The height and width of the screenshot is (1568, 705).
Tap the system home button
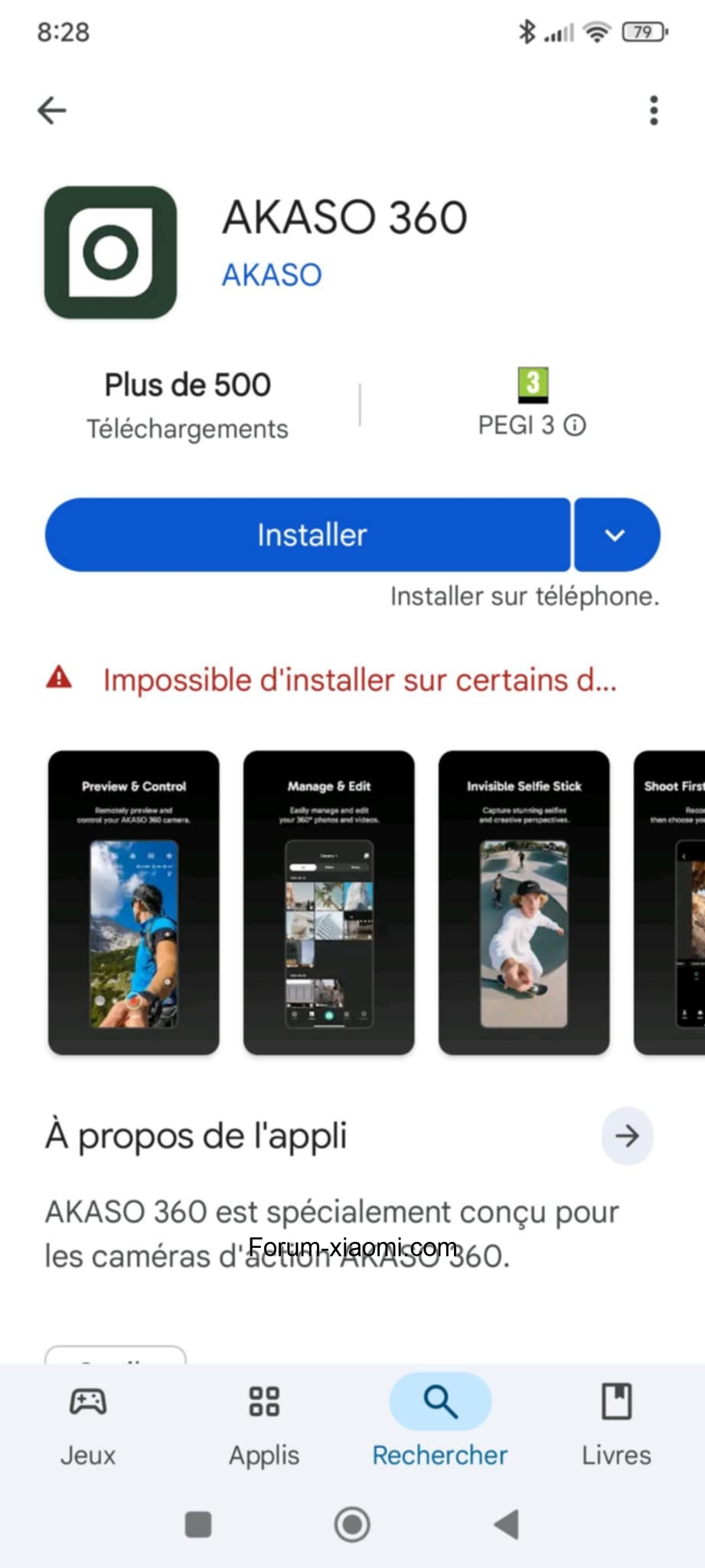pos(352,1524)
